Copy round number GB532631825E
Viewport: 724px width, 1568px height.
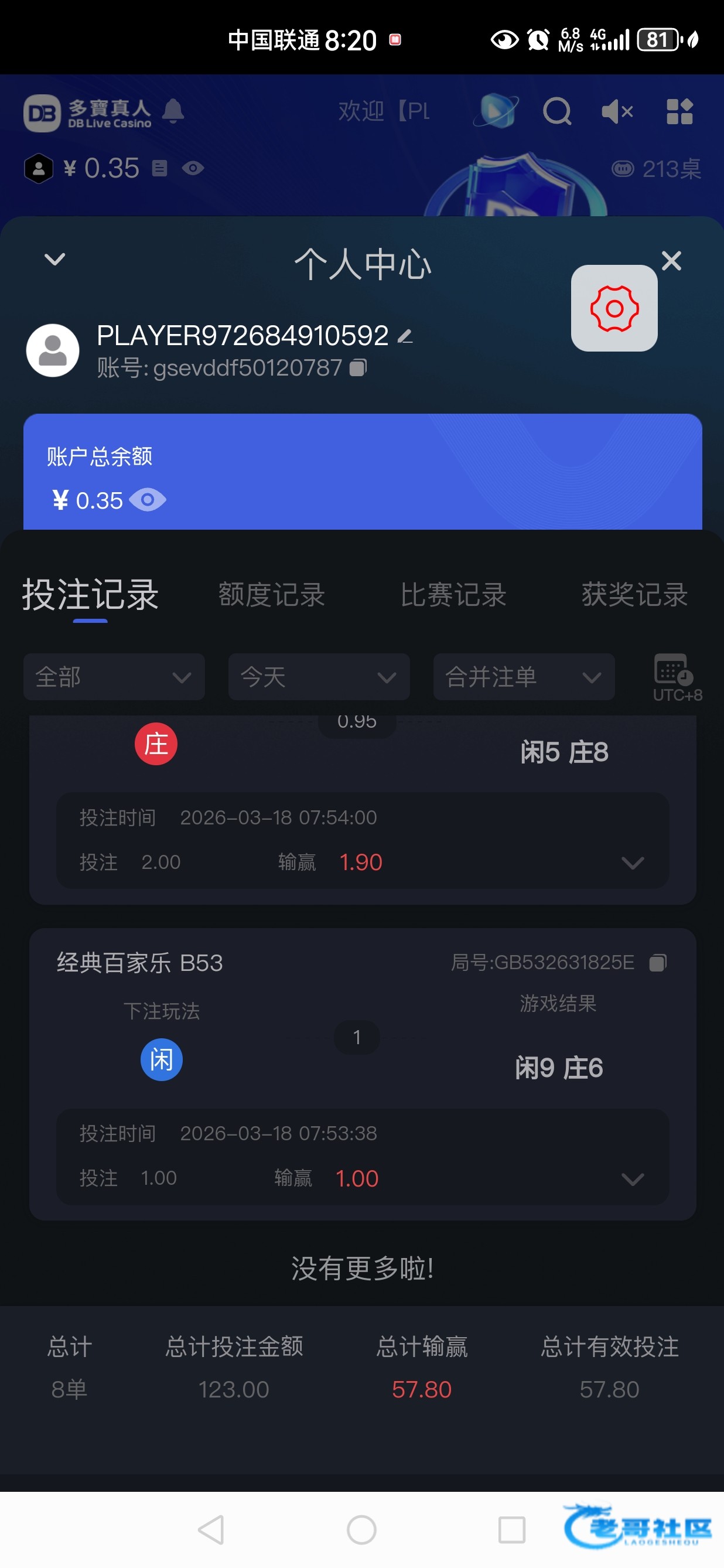tap(658, 963)
